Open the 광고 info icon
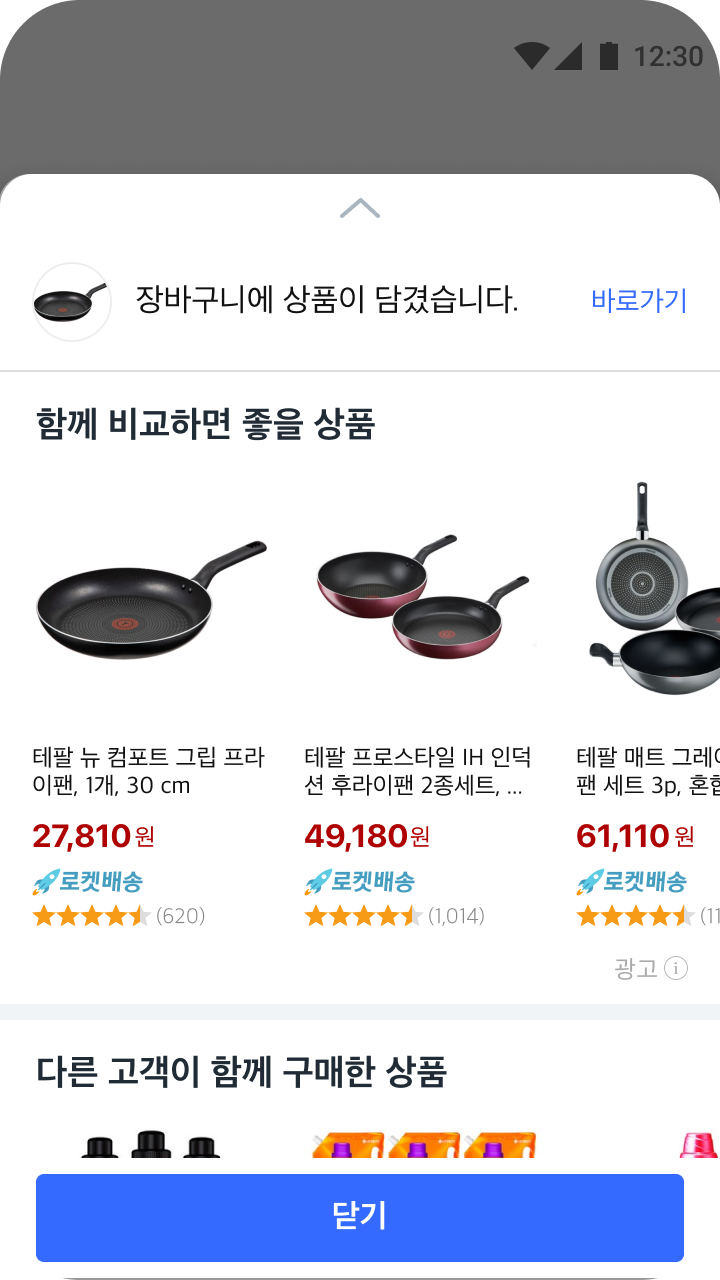This screenshot has width=720, height=1280. (676, 968)
